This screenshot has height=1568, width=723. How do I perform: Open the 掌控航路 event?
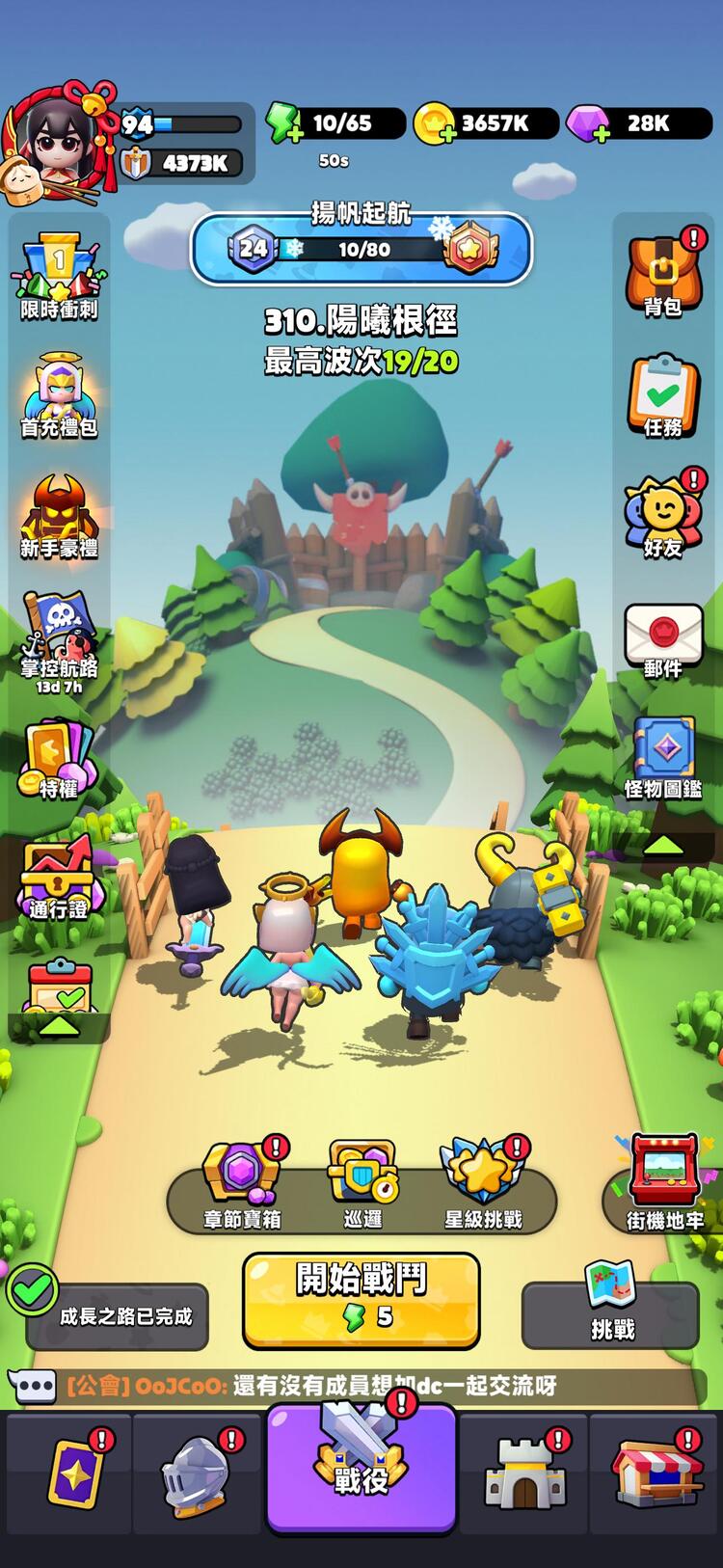click(x=60, y=636)
